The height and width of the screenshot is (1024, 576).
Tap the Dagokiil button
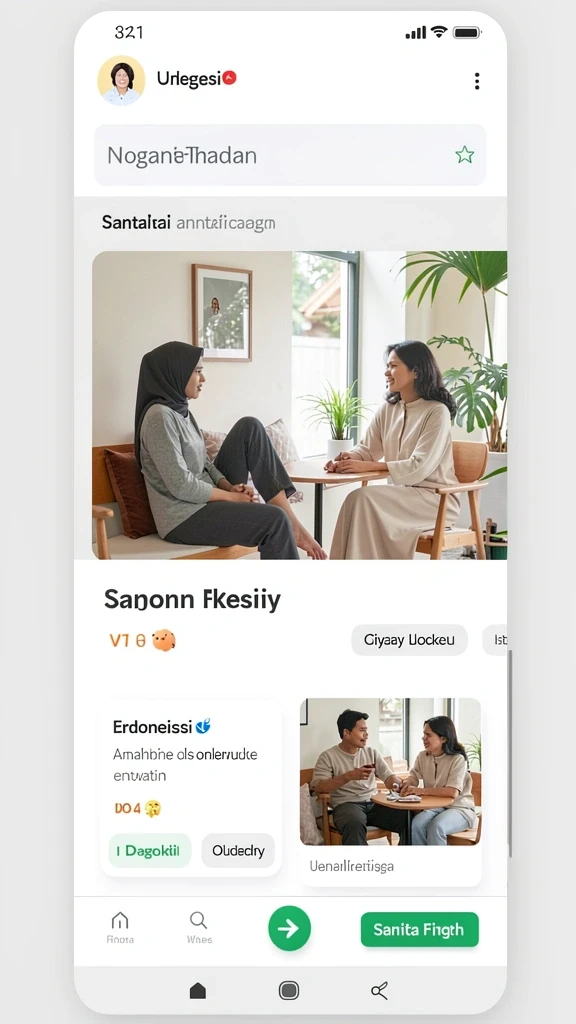pyautogui.click(x=150, y=850)
